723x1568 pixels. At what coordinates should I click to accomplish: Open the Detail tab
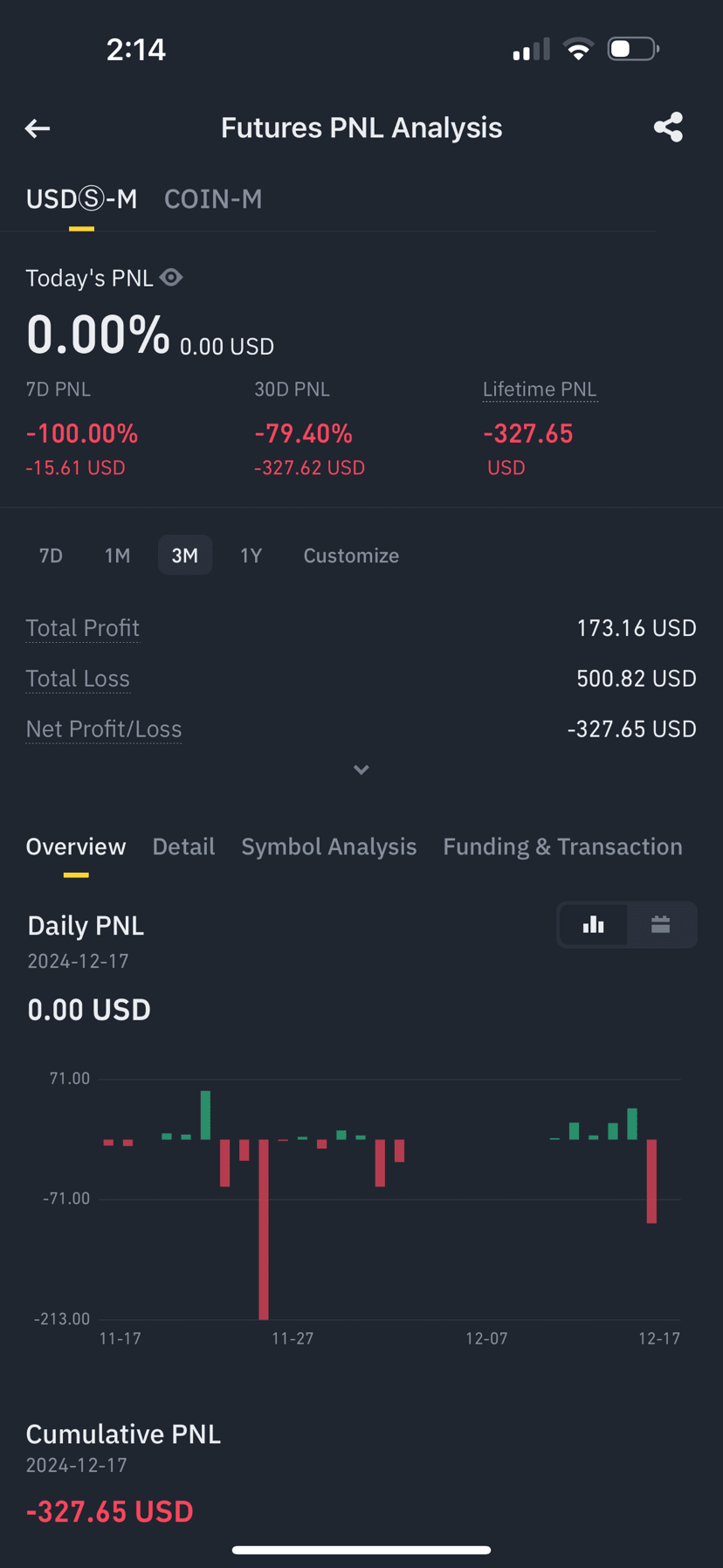point(183,846)
